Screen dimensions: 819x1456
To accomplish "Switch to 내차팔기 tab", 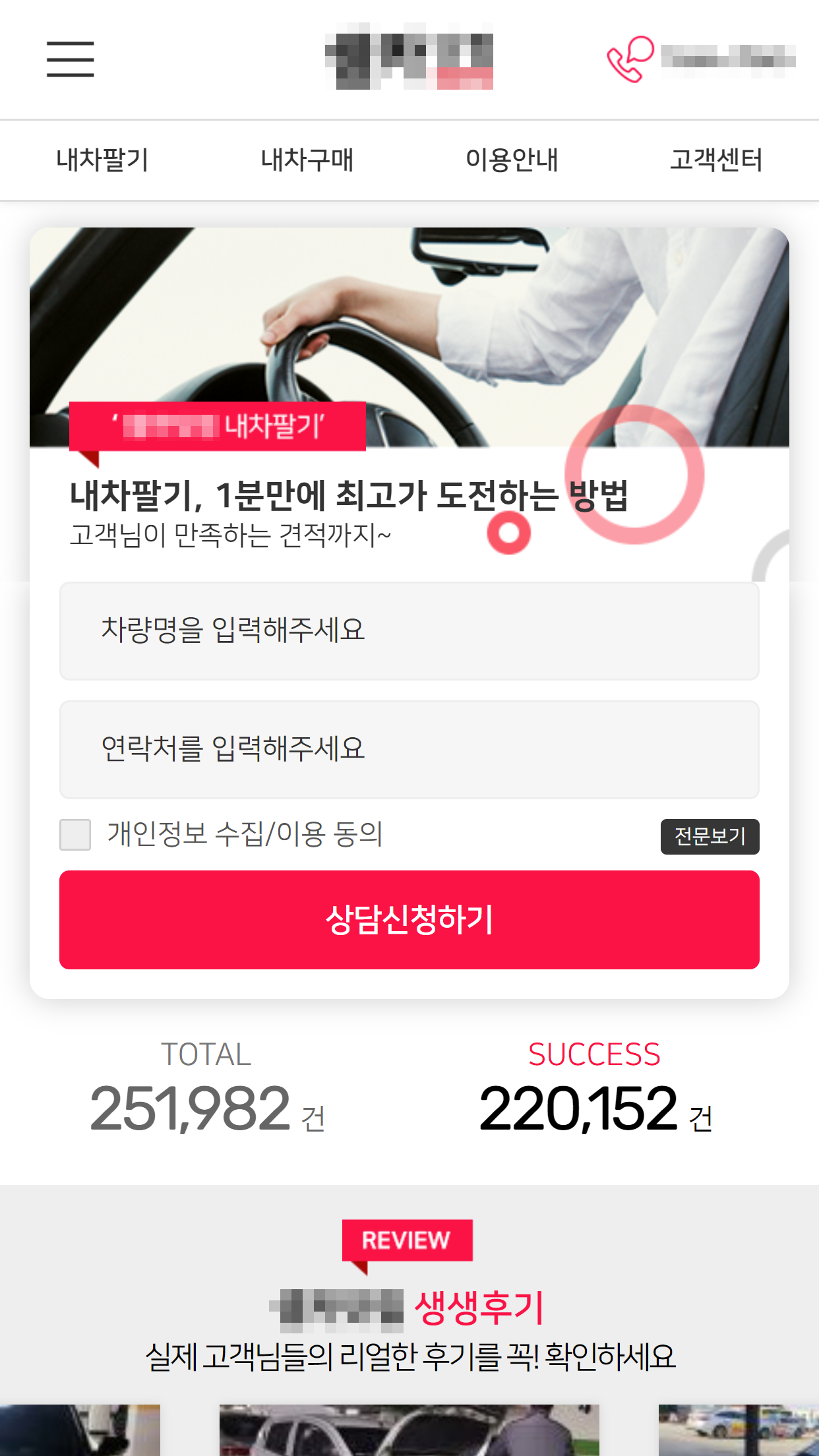I will (x=103, y=160).
